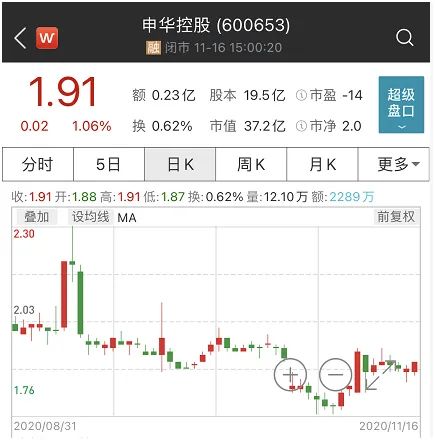435x440 pixels.
Task: Zoom in the chart with plus button
Action: click(x=290, y=375)
